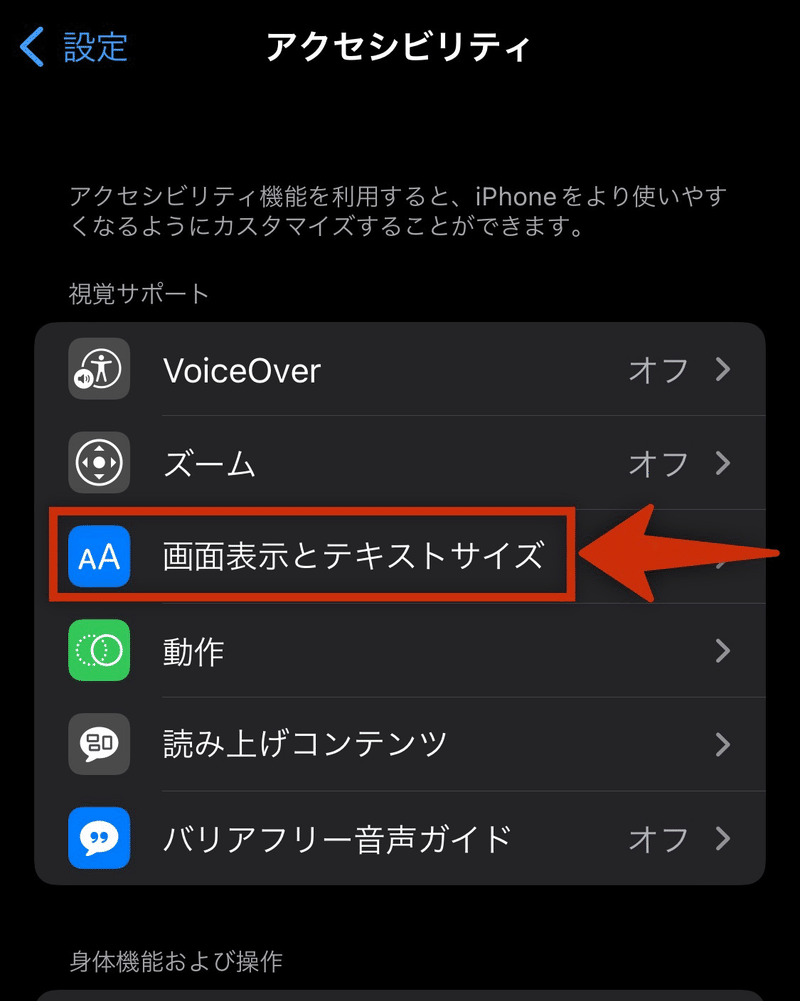Image resolution: width=800 pixels, height=1001 pixels.
Task: Open the ズーム settings row
Action: pyautogui.click(x=400, y=464)
